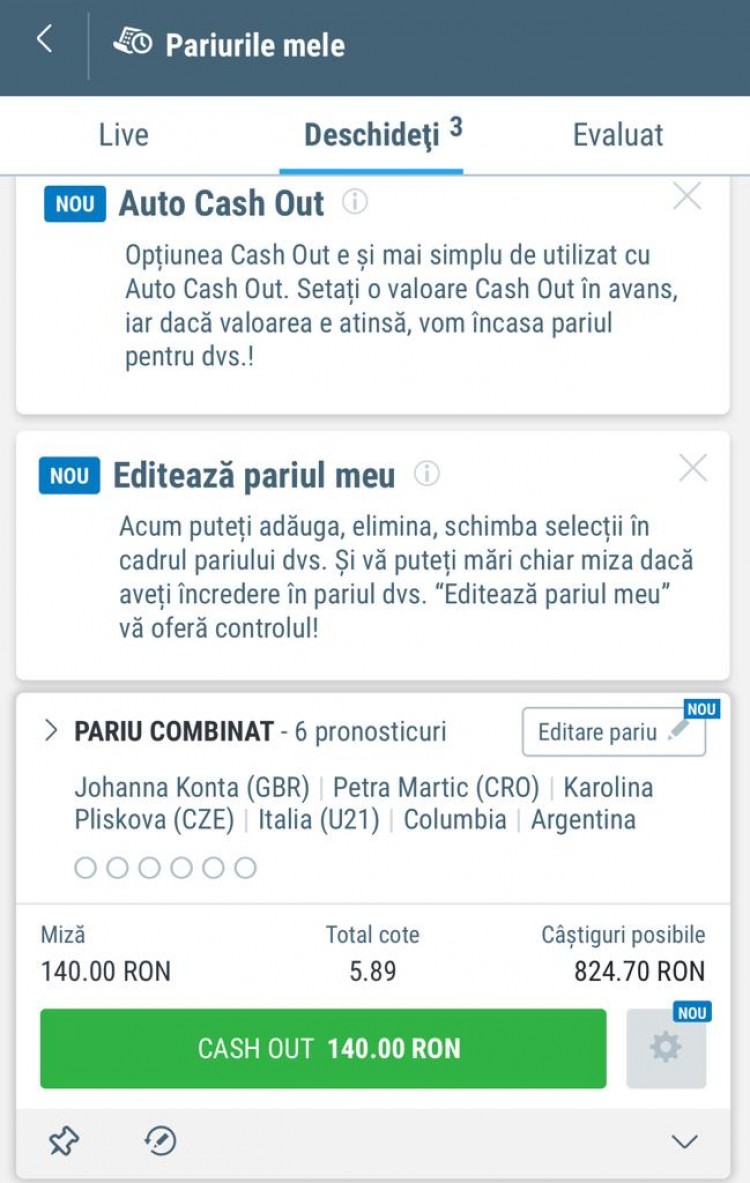Screen dimensions: 750x1183
Task: Go back from Pariurile mele
Action: click(x=43, y=40)
